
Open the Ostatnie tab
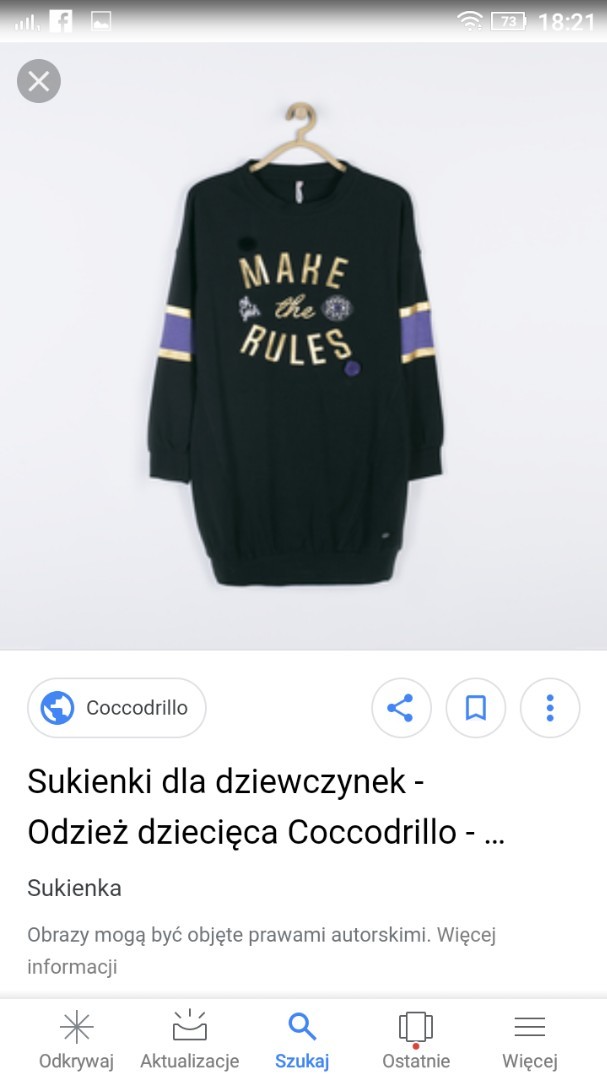pyautogui.click(x=416, y=1040)
